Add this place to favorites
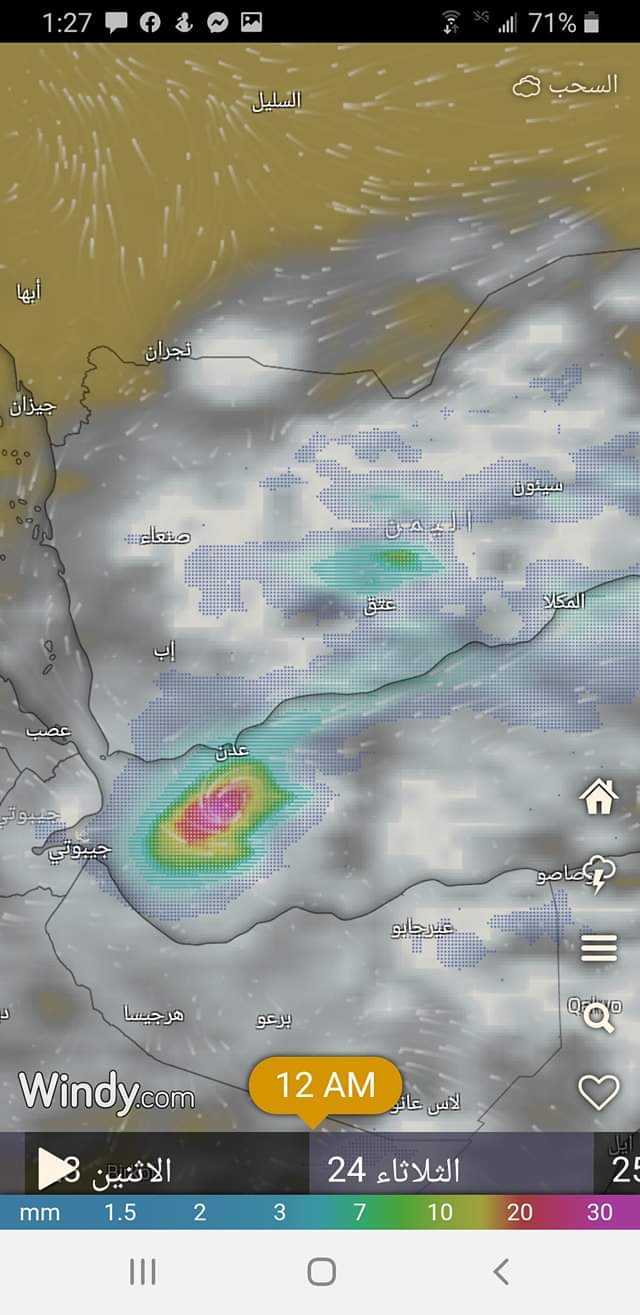The width and height of the screenshot is (640, 1315). (599, 1092)
